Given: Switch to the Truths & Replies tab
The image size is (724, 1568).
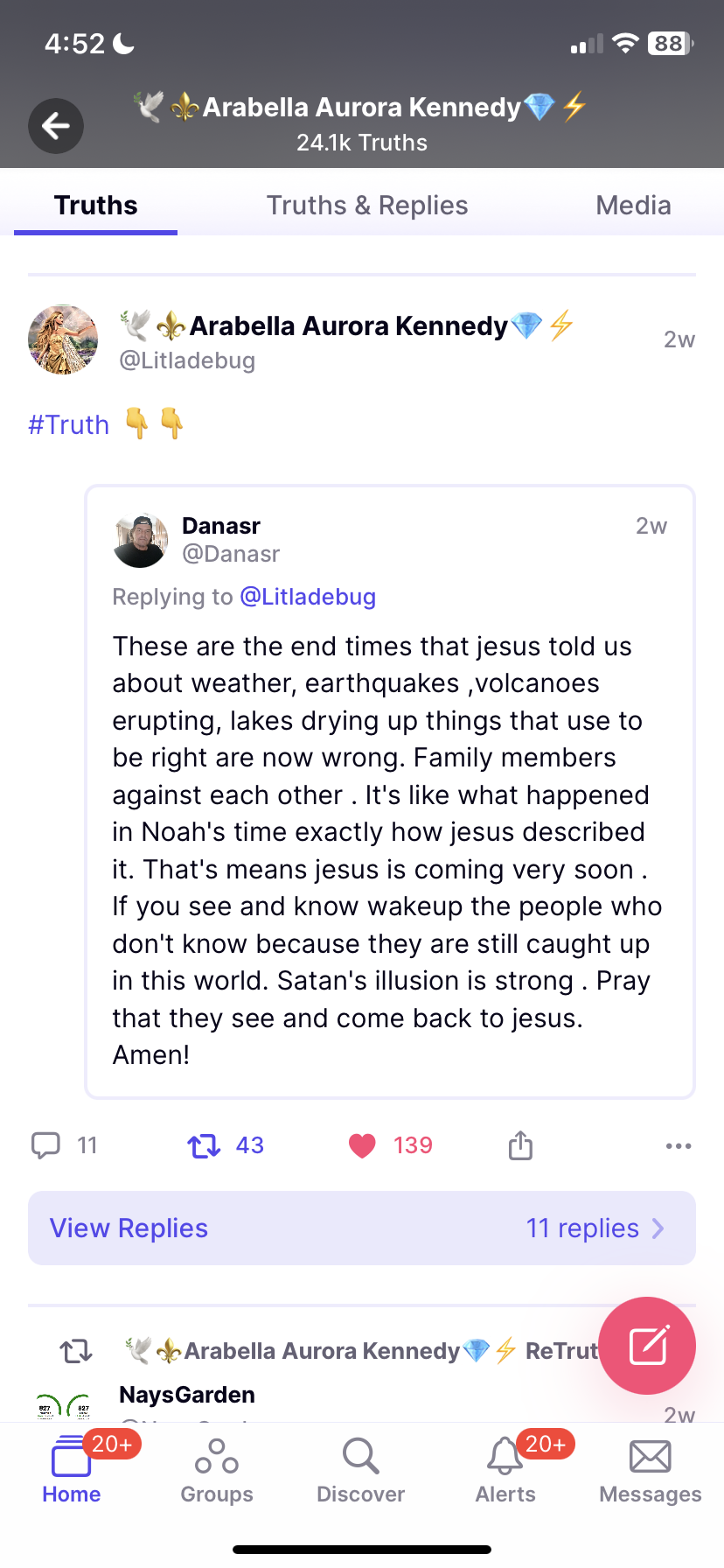Looking at the screenshot, I should (x=367, y=206).
